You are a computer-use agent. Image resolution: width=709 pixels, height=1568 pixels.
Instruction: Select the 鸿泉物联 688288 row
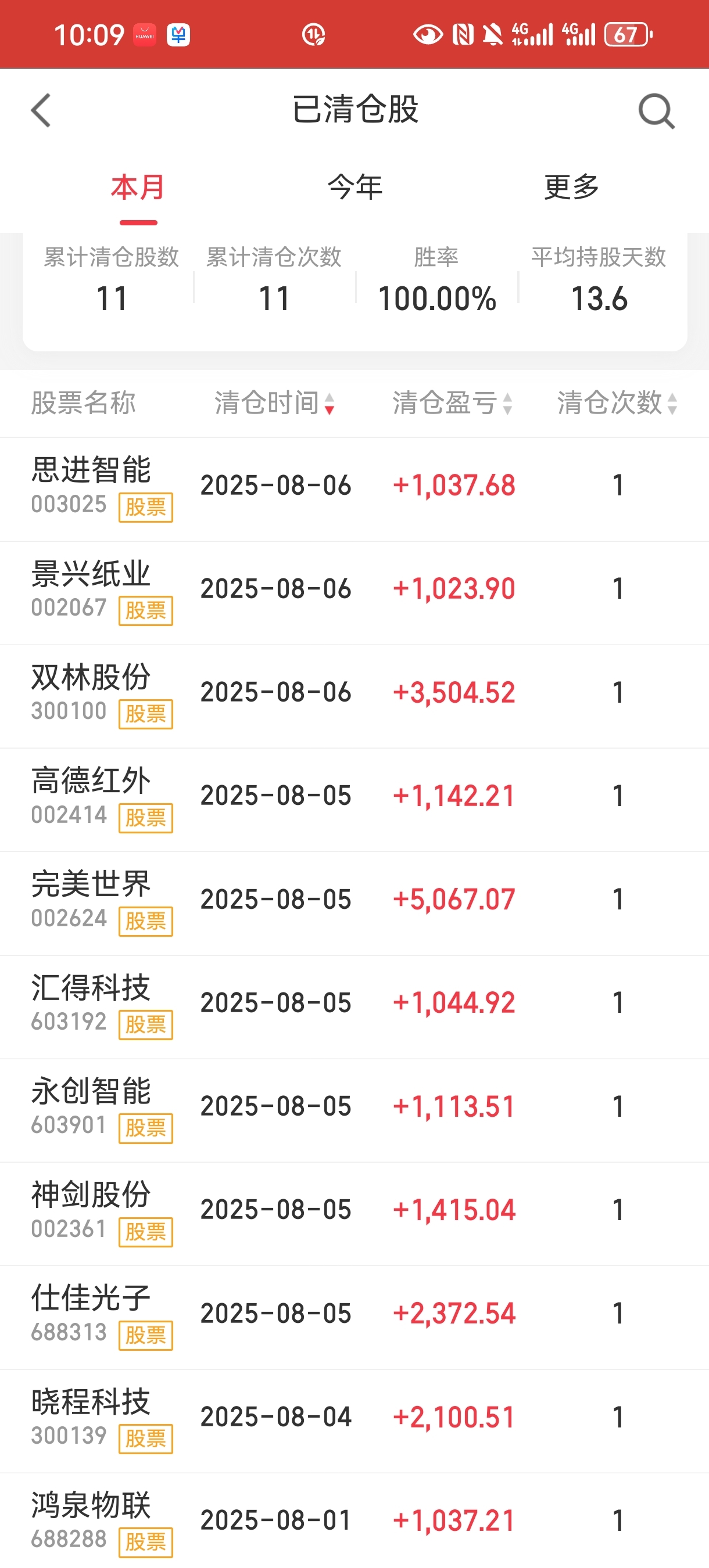click(x=354, y=1520)
